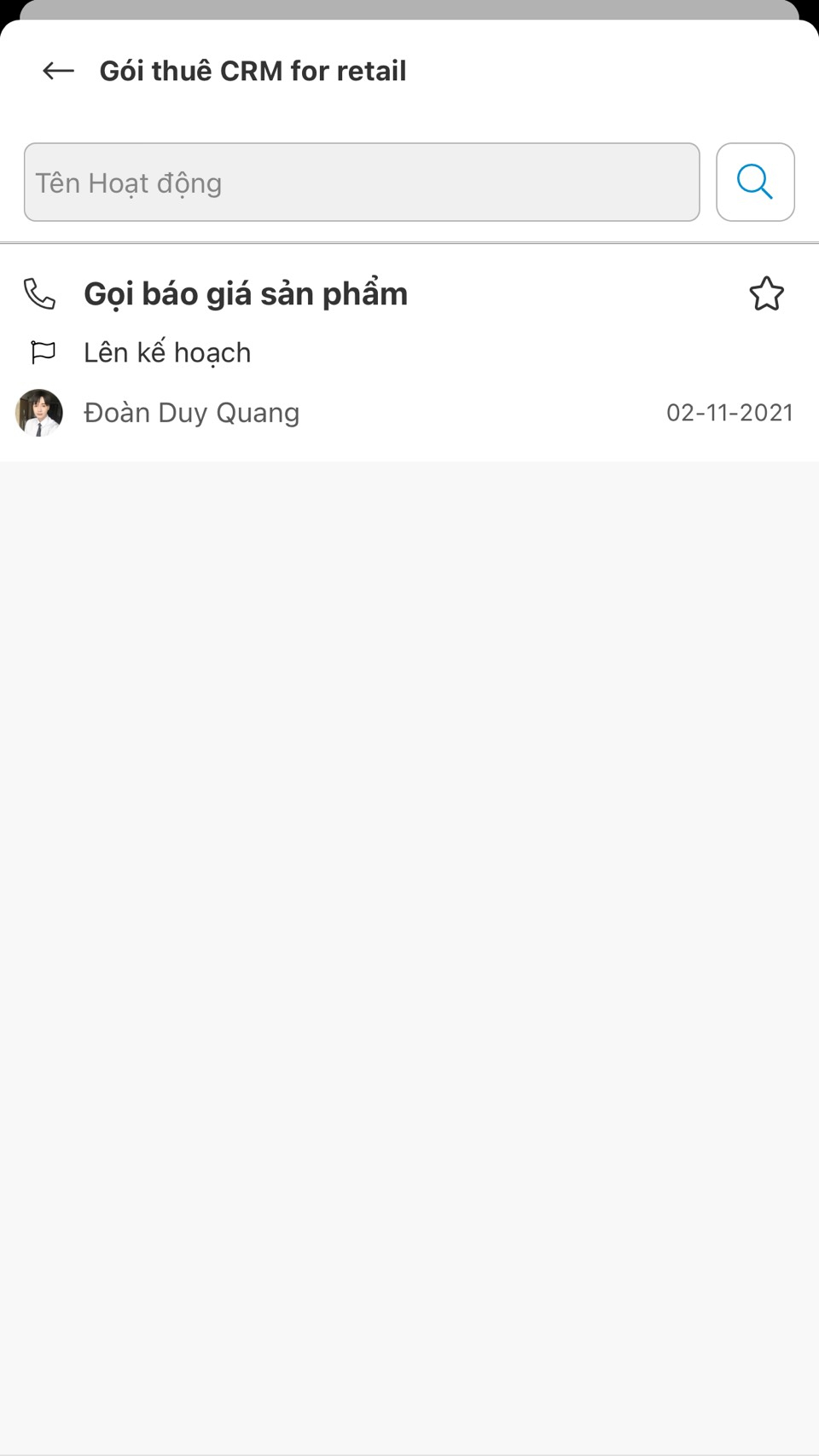
Task: Go back with the arrow icon
Action: [58, 71]
